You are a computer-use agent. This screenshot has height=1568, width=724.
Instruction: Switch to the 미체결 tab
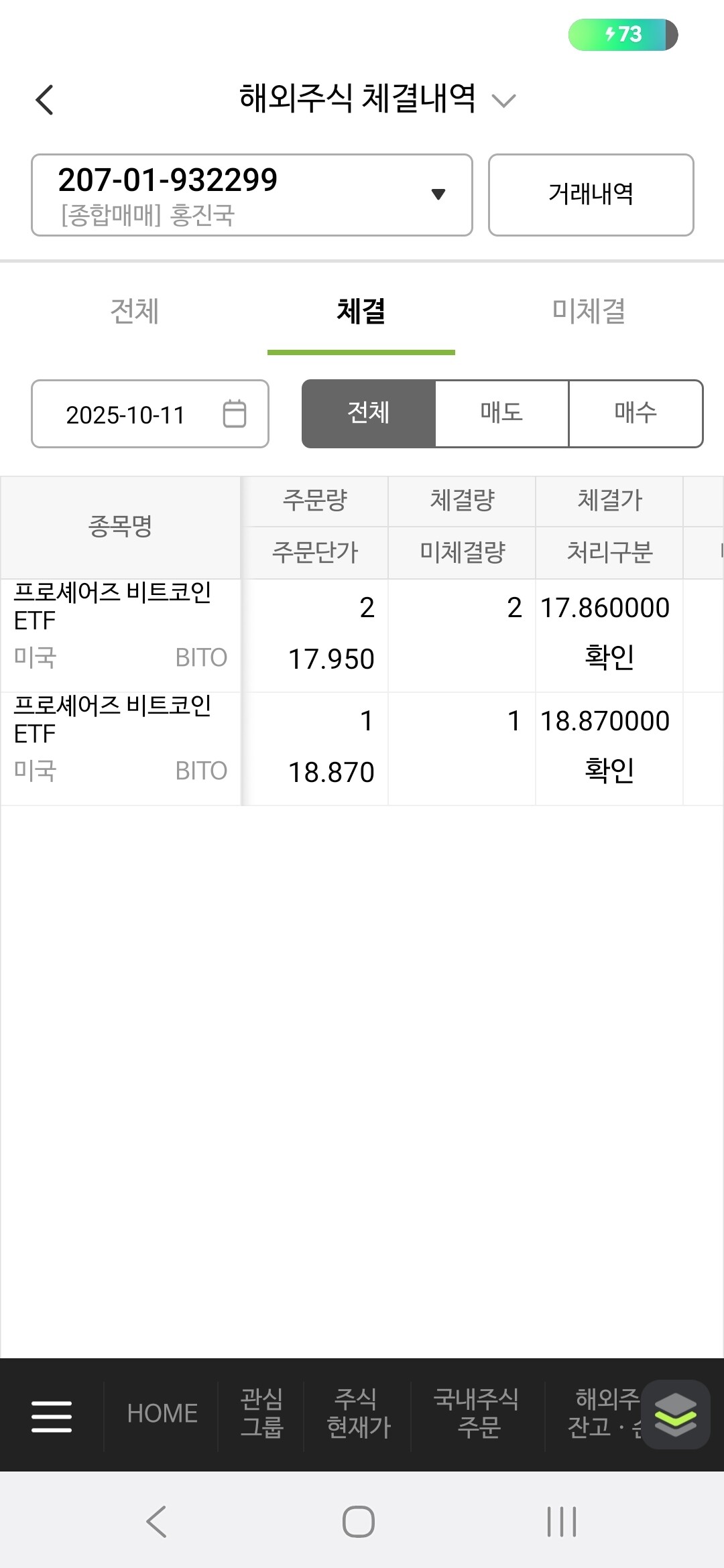(x=589, y=311)
